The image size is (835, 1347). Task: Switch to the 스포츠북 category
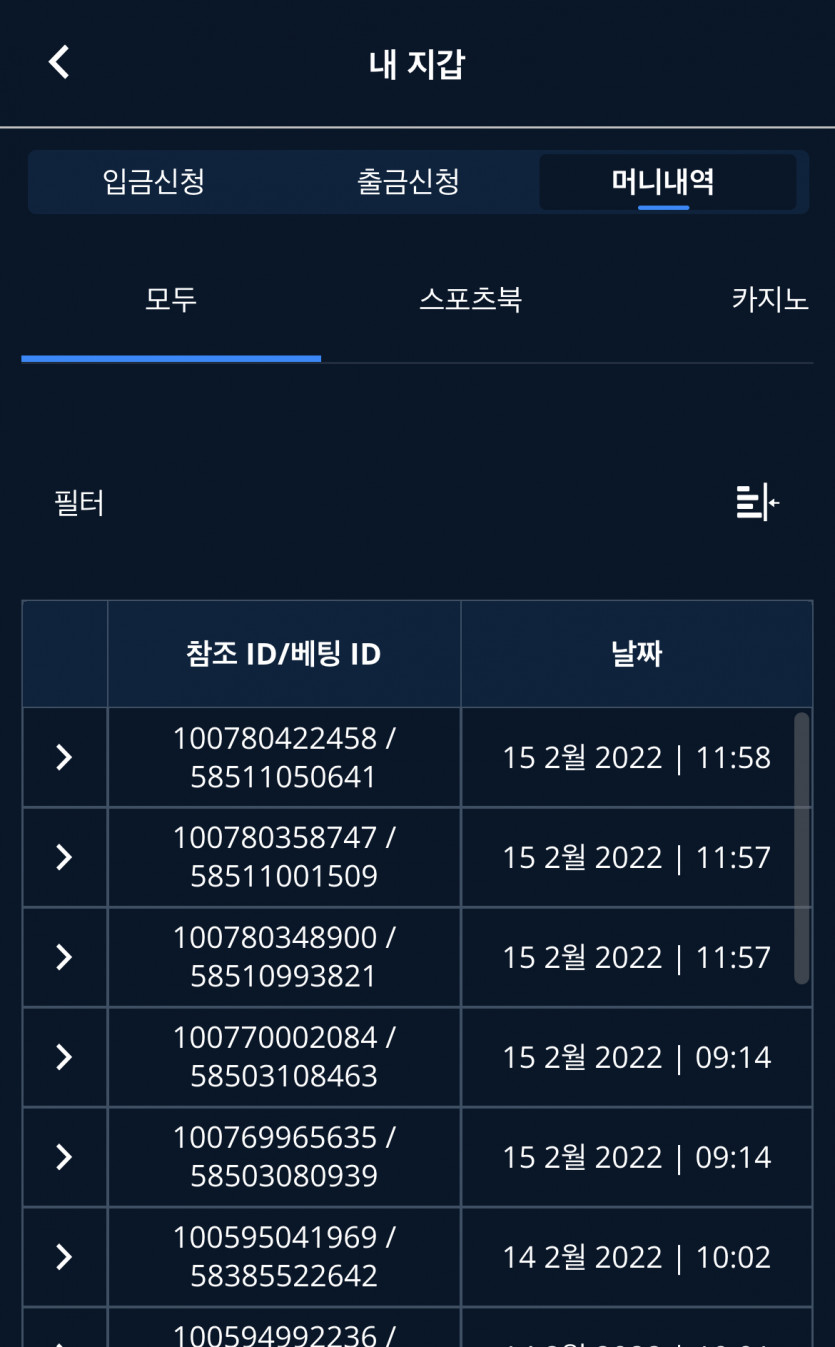coord(470,299)
